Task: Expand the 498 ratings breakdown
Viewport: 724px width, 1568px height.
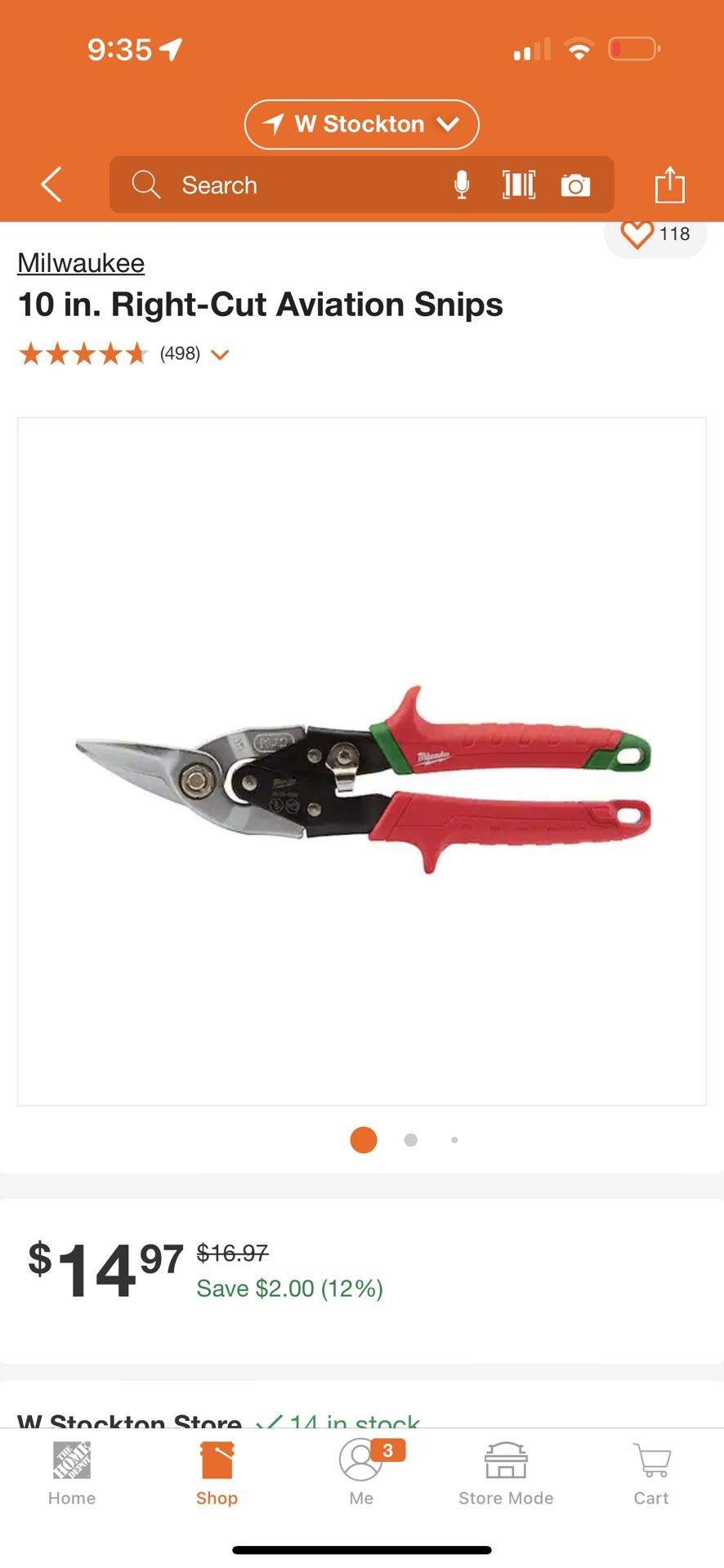Action: (x=220, y=354)
